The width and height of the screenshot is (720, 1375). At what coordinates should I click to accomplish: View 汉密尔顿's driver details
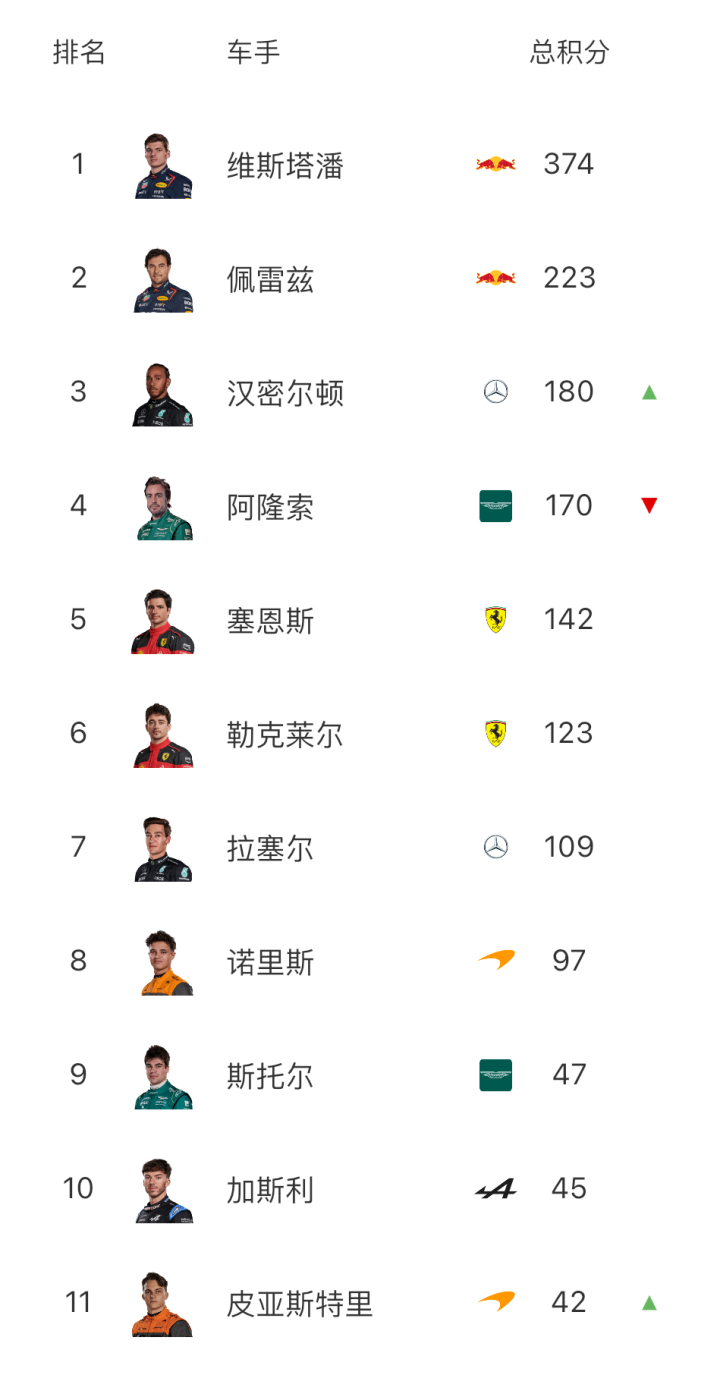[x=360, y=392]
